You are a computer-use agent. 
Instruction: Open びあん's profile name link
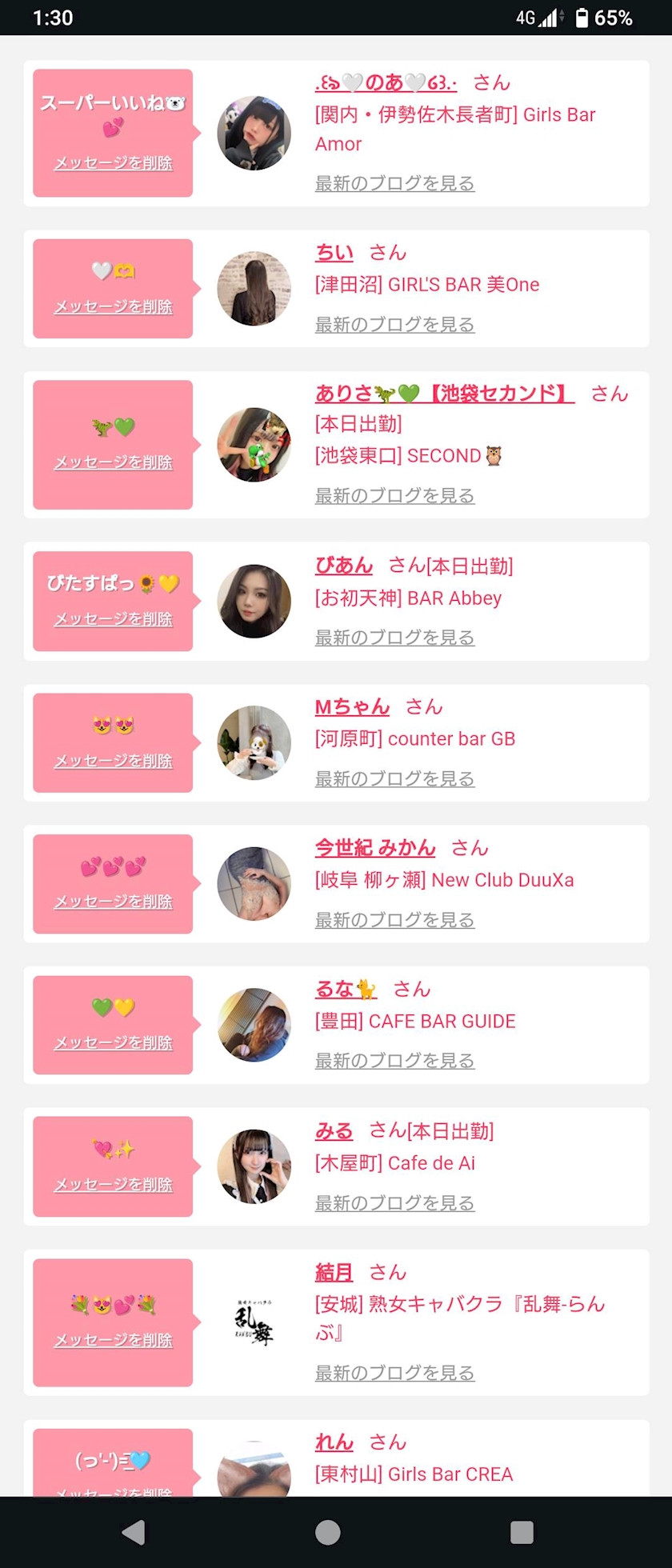pyautogui.click(x=344, y=566)
